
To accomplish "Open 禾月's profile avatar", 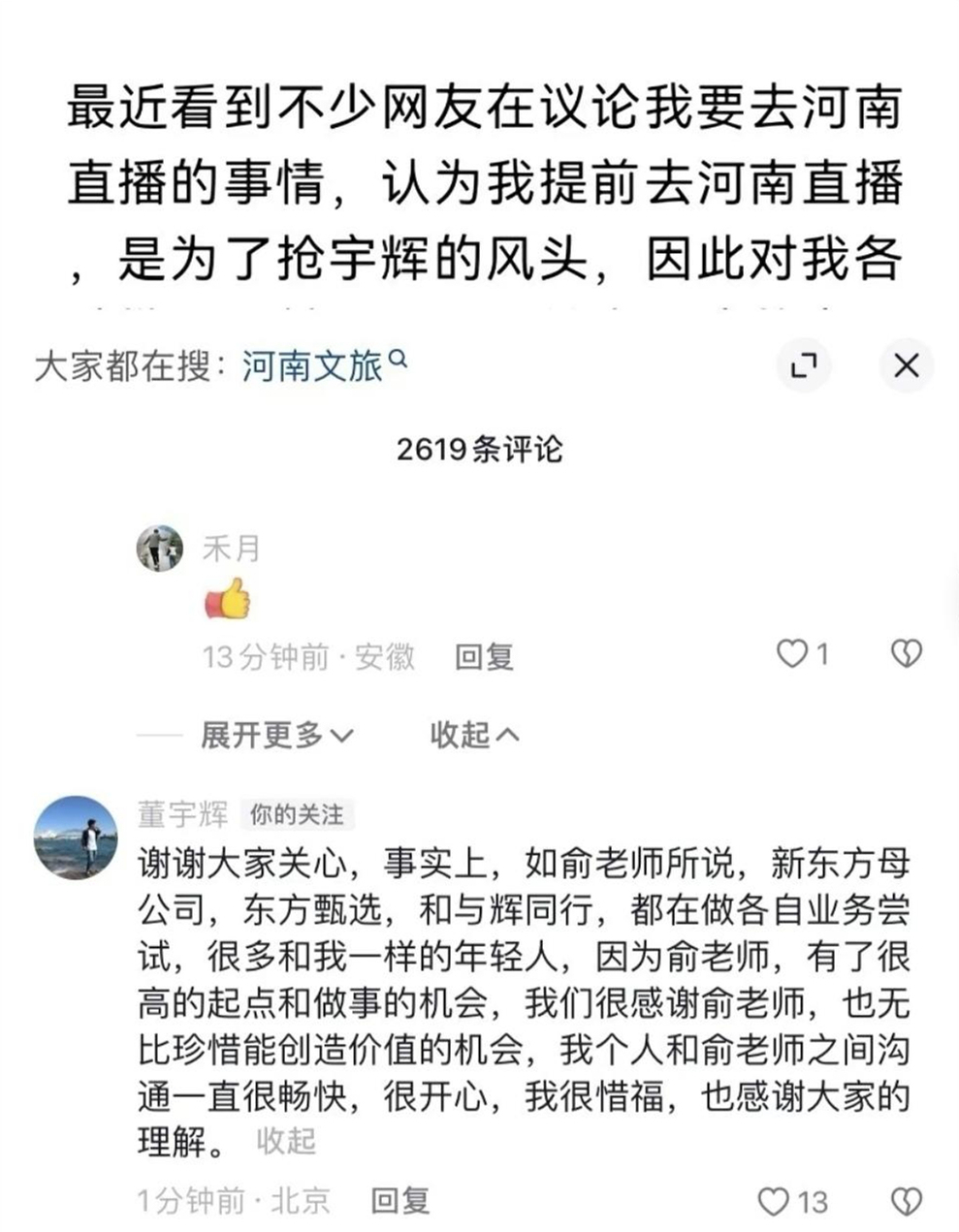I will [160, 549].
